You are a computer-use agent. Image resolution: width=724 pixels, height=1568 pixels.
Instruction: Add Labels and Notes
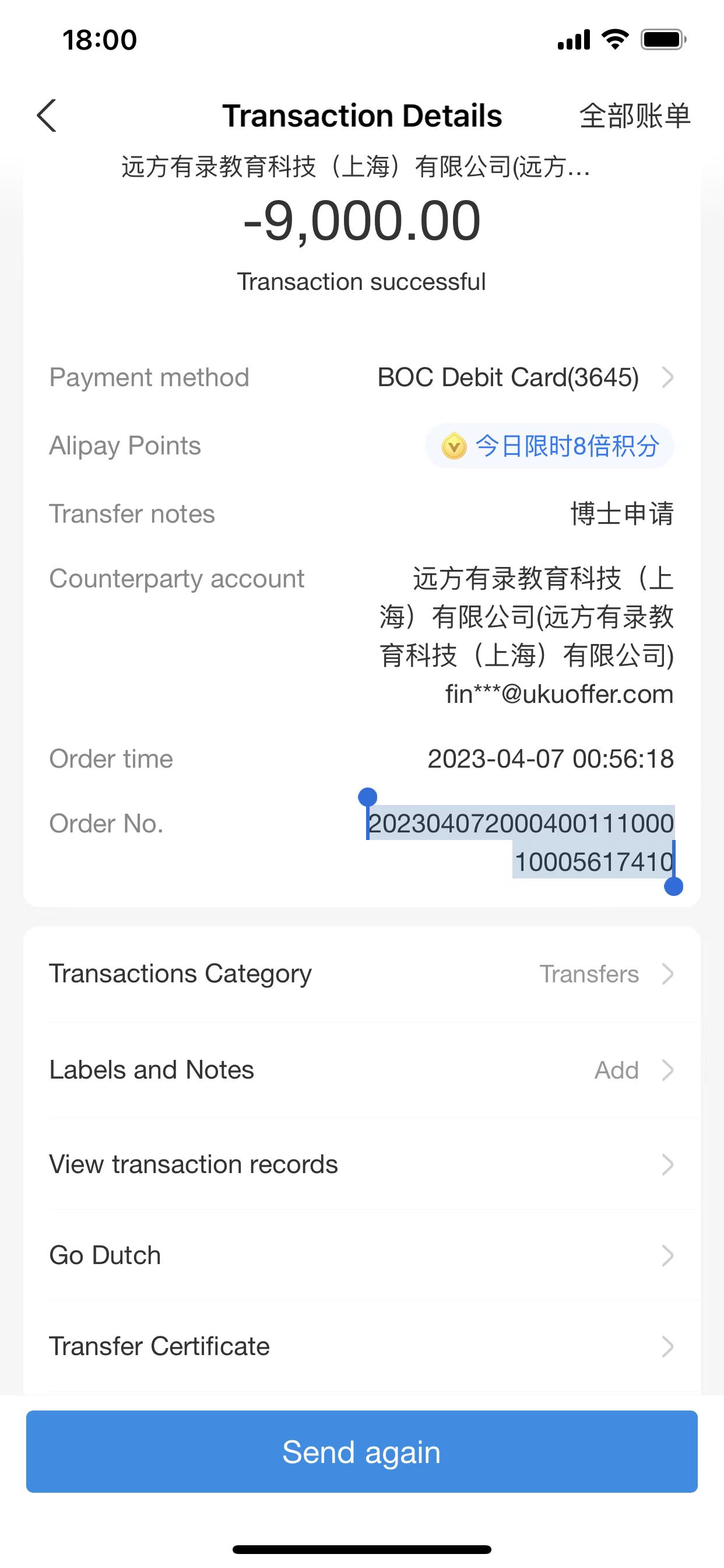[361, 1070]
